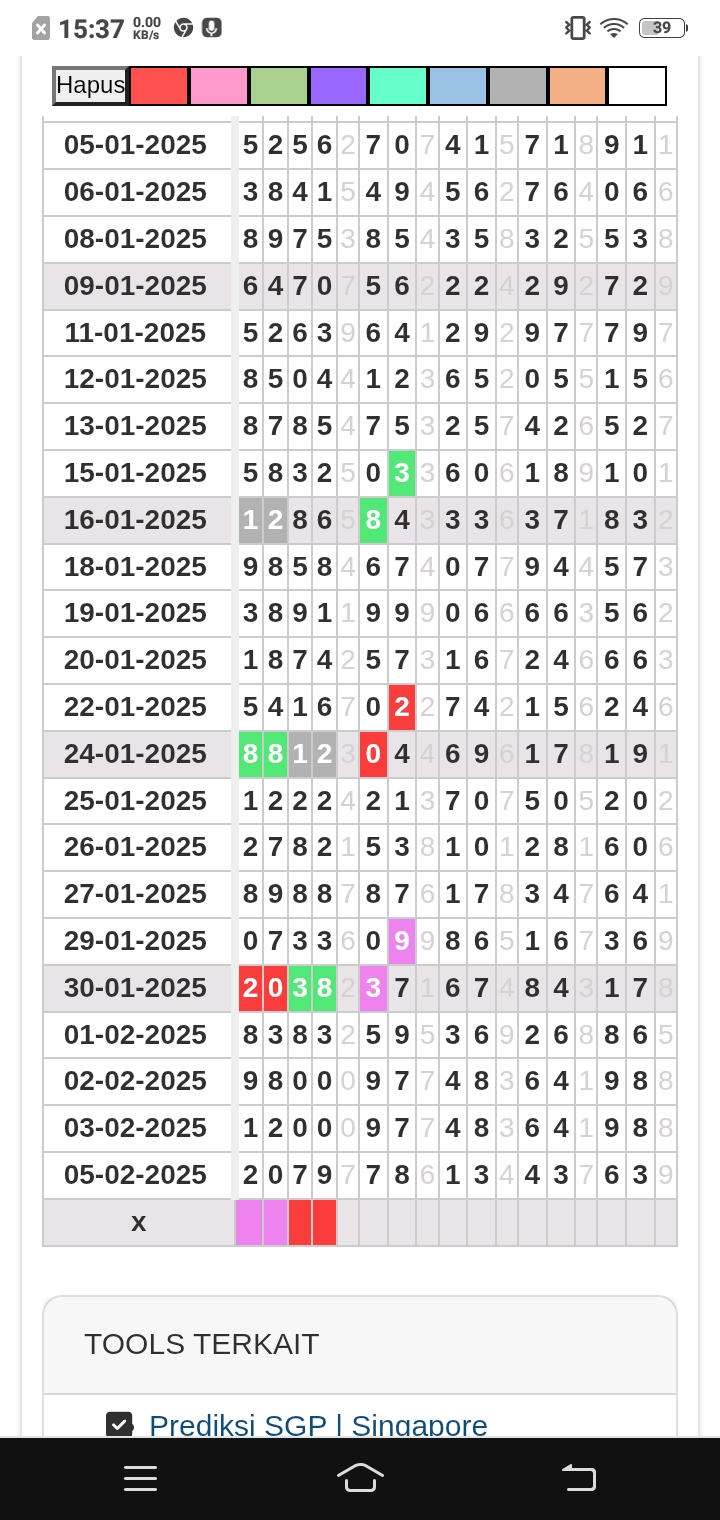Screen dimensions: 720x1520
Task: Choose the light green color swatch
Action: (279, 86)
